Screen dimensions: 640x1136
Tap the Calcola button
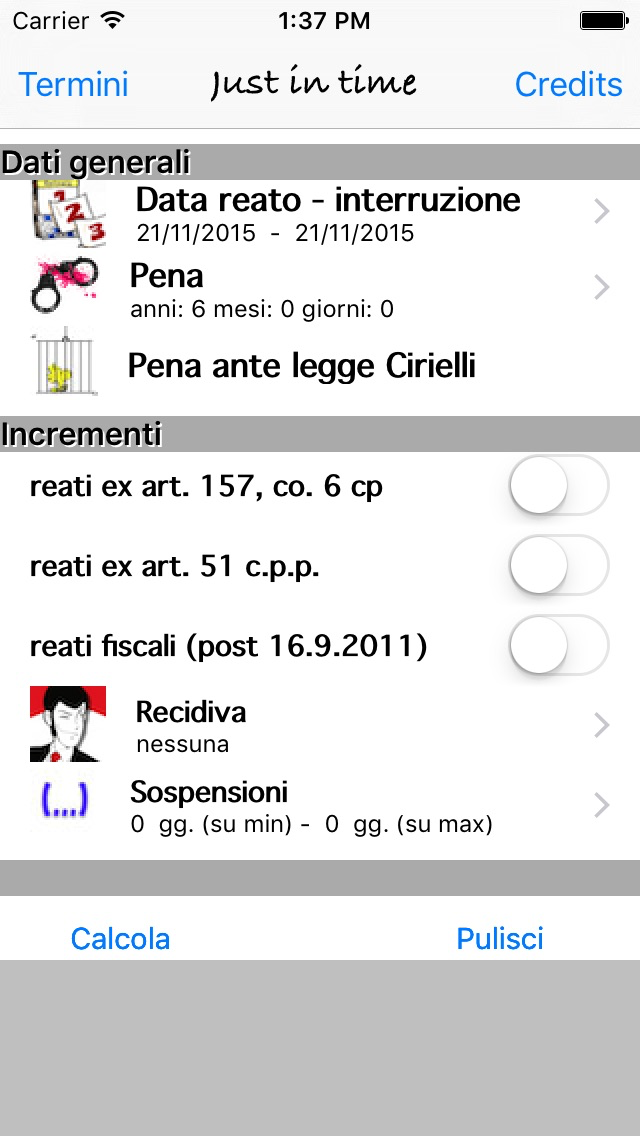point(120,939)
